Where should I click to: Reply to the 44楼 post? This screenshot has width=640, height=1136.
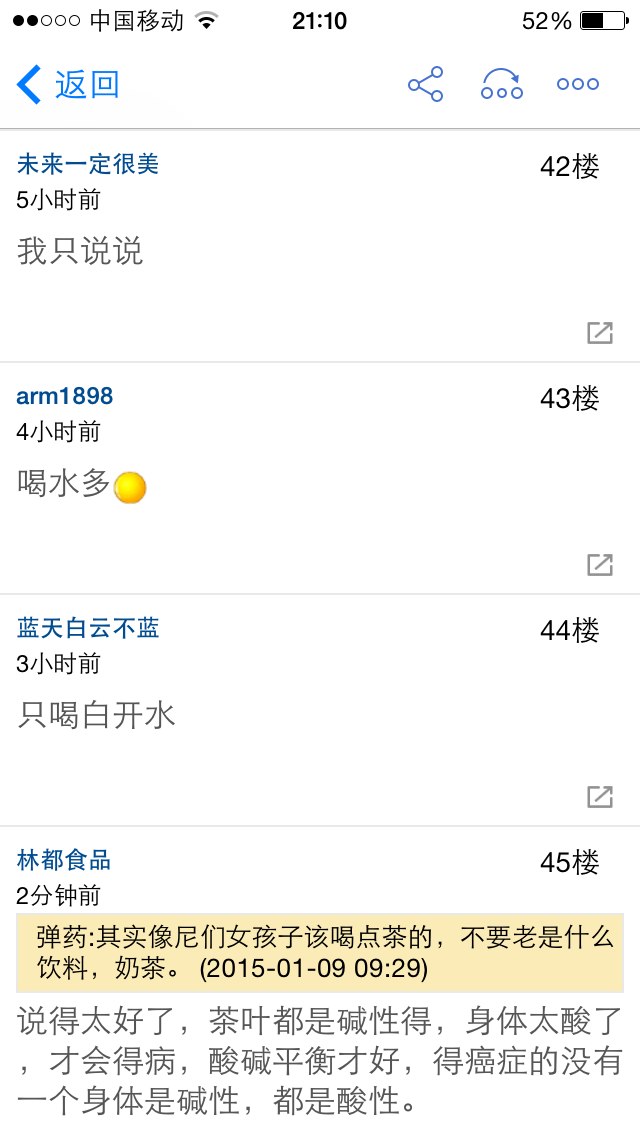599,796
